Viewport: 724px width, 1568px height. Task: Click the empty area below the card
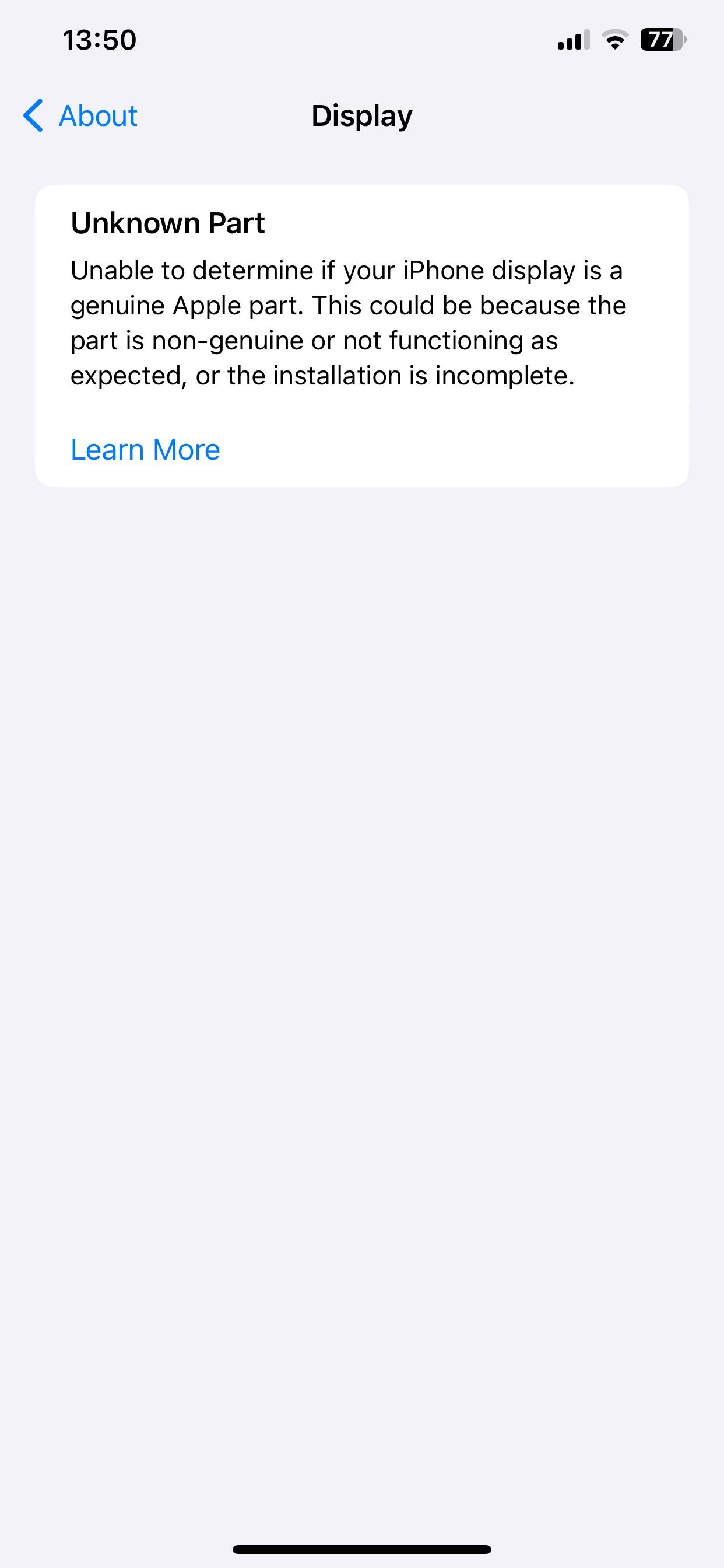point(362,852)
